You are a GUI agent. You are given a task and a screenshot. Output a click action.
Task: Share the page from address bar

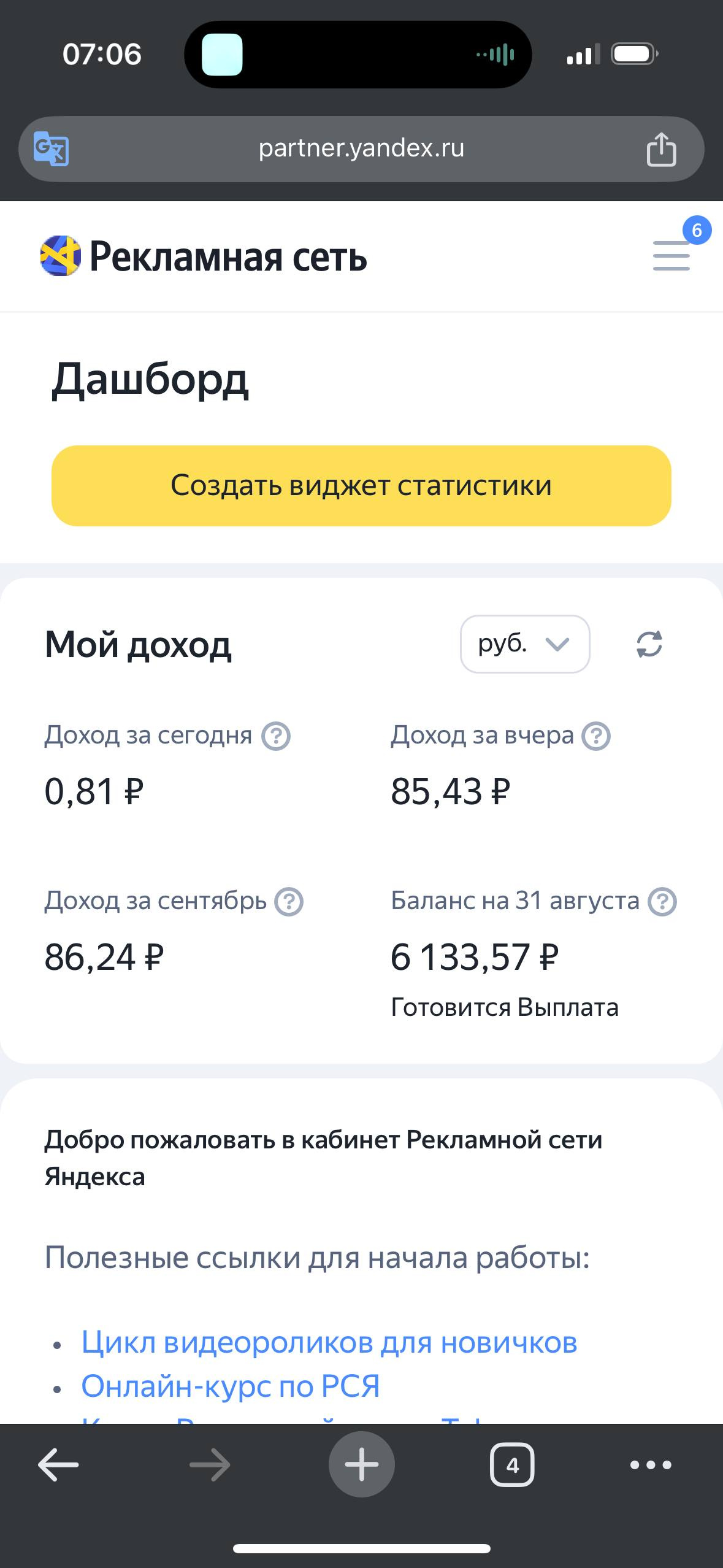pyautogui.click(x=661, y=149)
